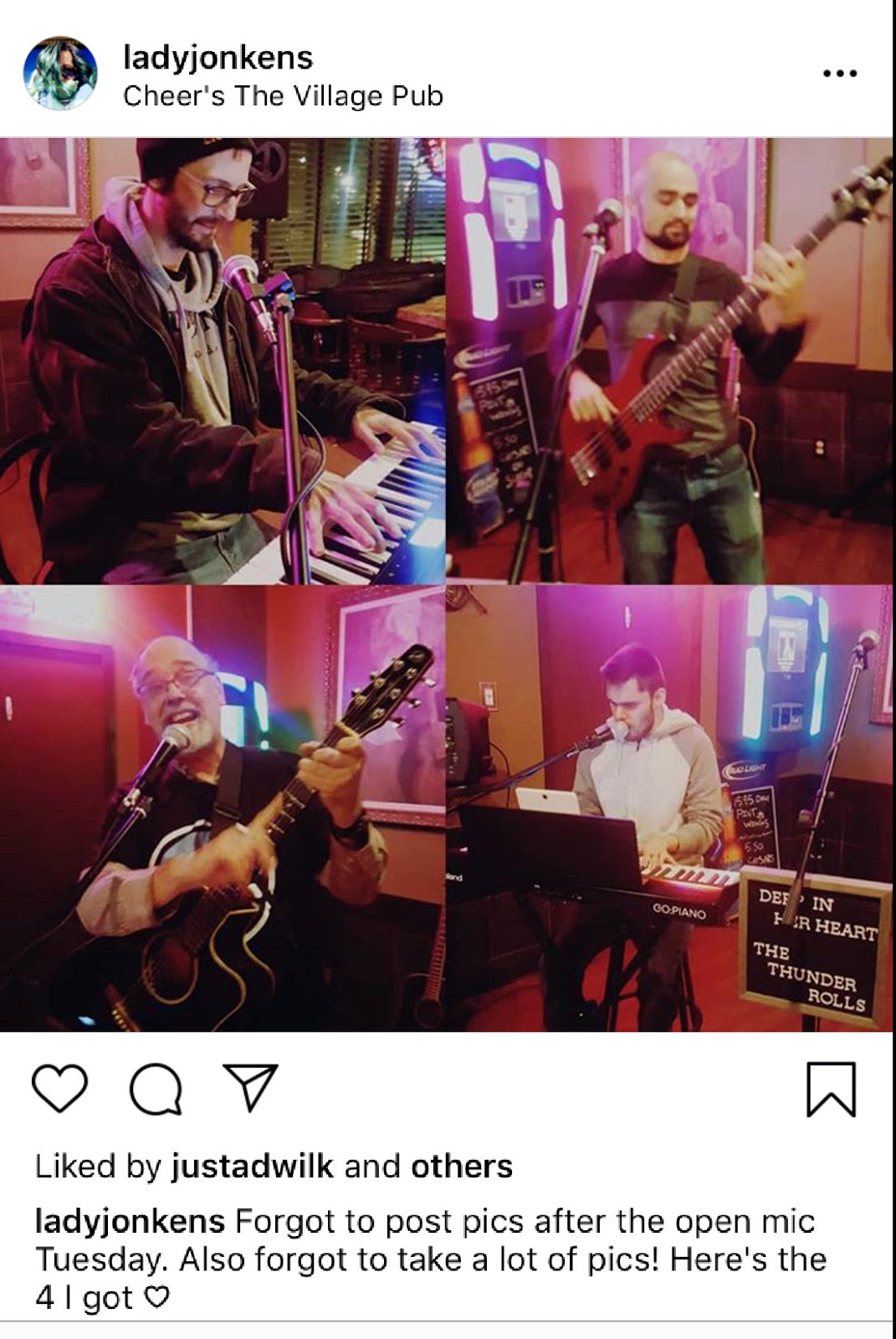Tap the open mic photo collage
The image size is (896, 1339).
447,584
